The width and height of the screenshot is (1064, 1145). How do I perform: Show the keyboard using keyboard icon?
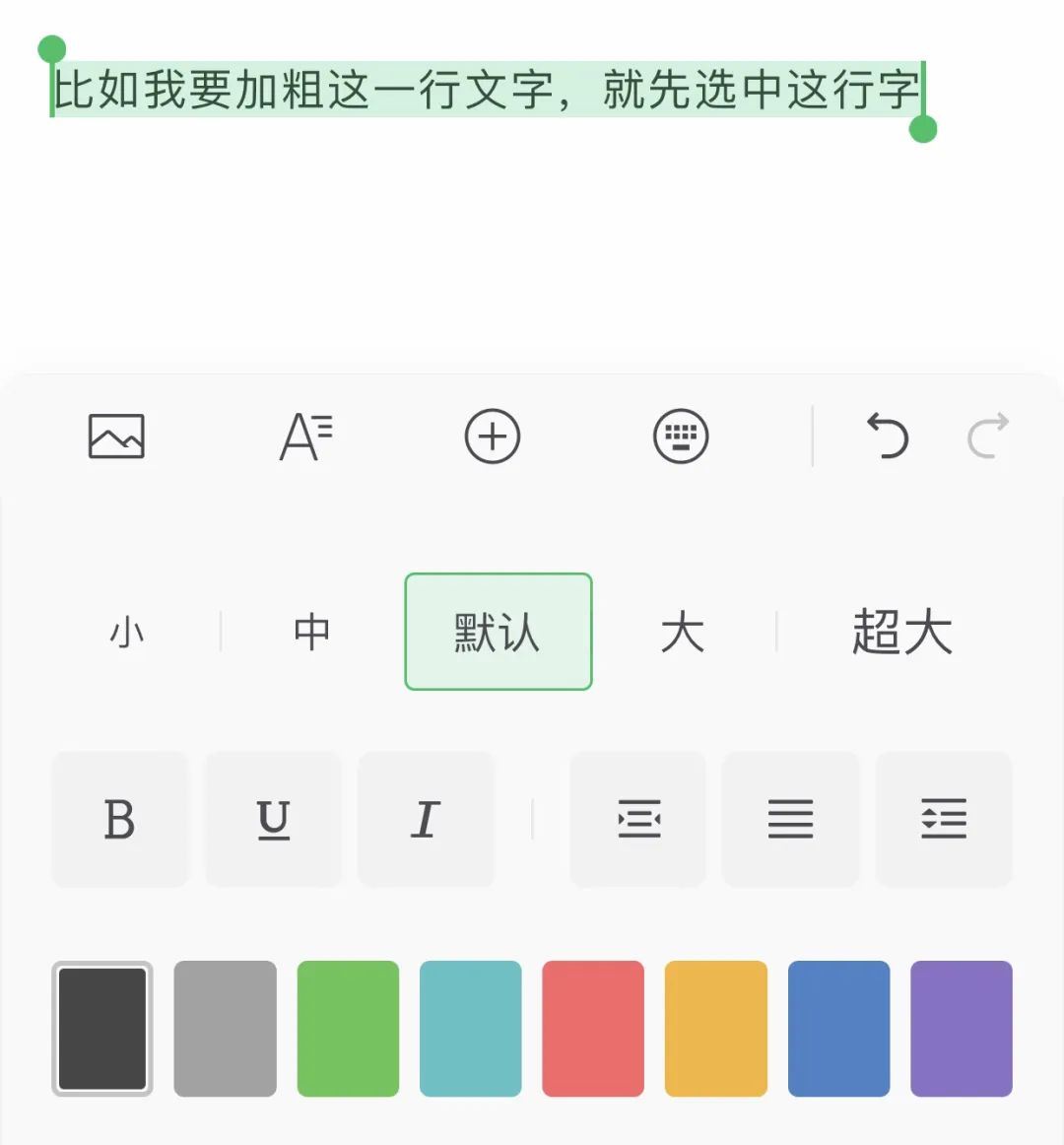click(681, 437)
